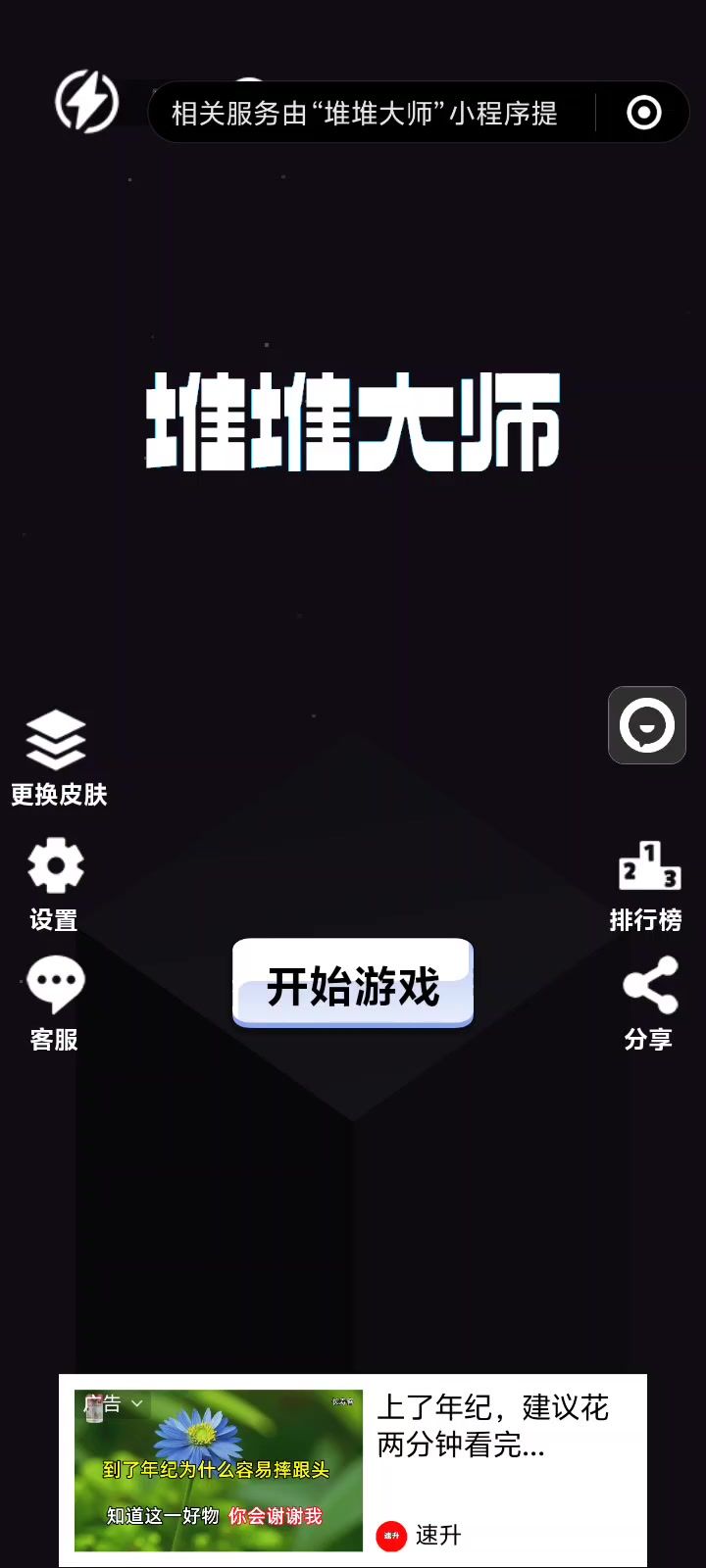Share the game via 分享
706x1568 pixels.
[650, 1002]
